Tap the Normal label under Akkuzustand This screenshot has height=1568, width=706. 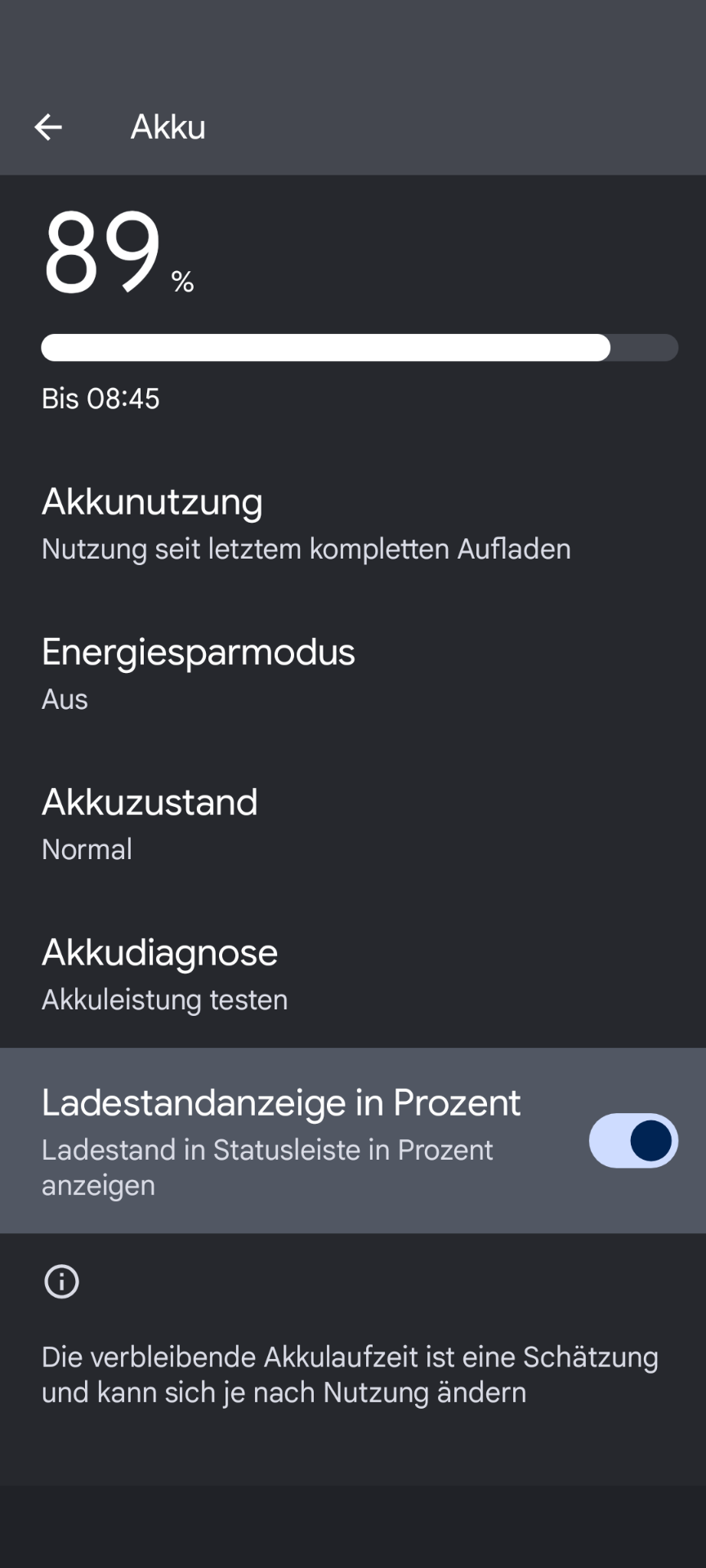87,849
